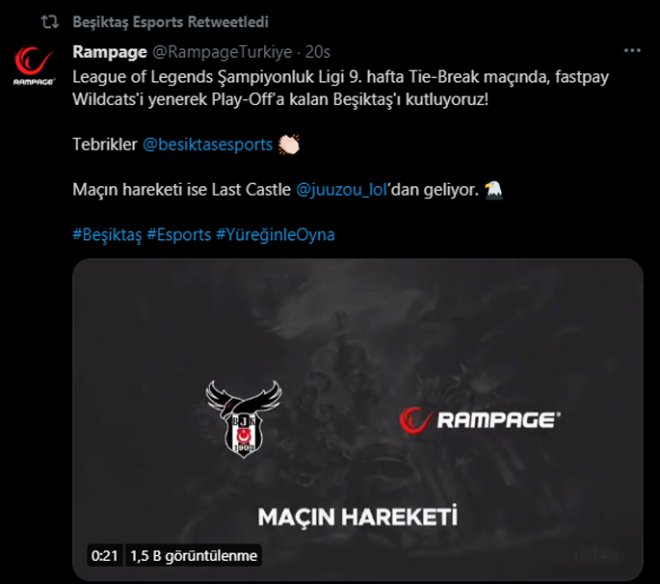Open the Beşiktaş Esports retweeter profile

tap(170, 21)
